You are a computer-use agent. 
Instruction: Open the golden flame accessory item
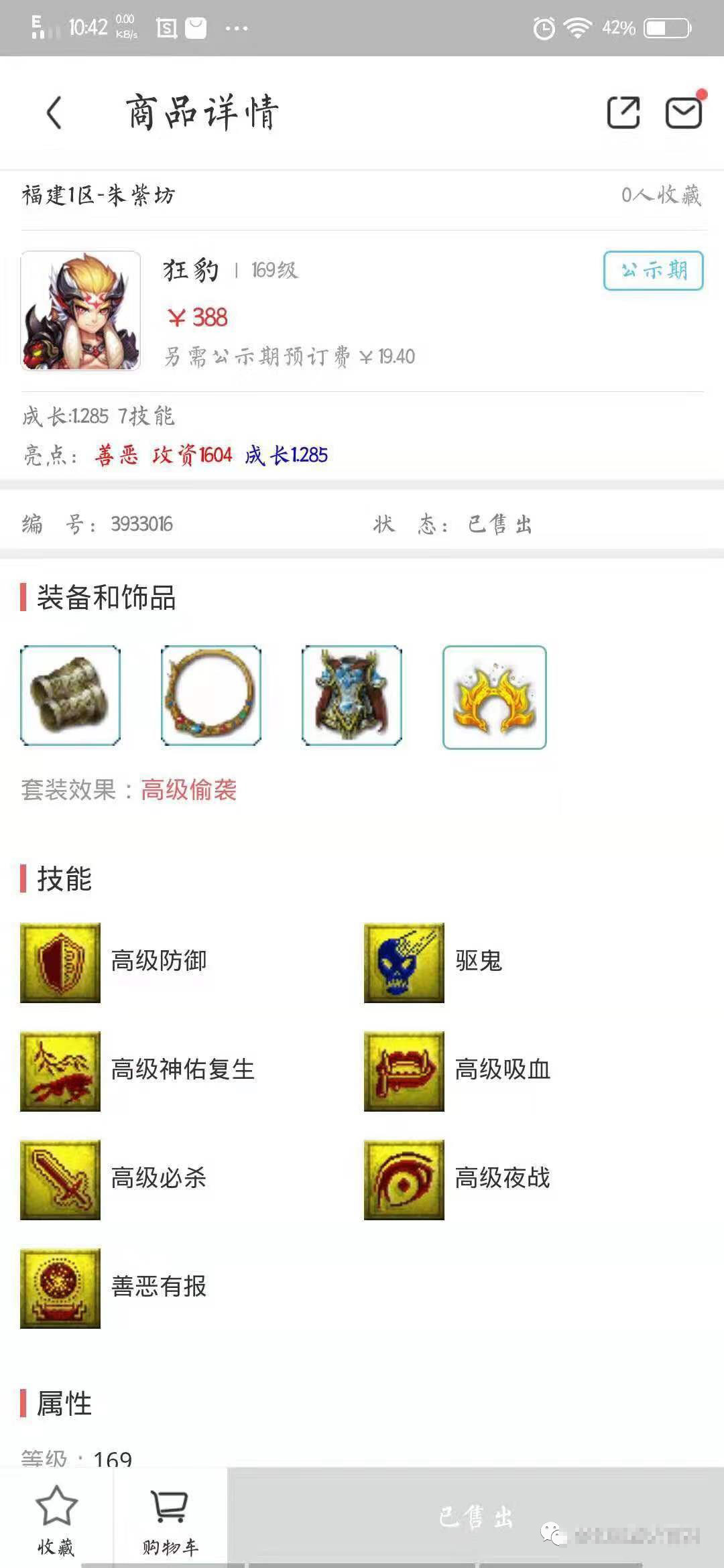click(x=495, y=697)
